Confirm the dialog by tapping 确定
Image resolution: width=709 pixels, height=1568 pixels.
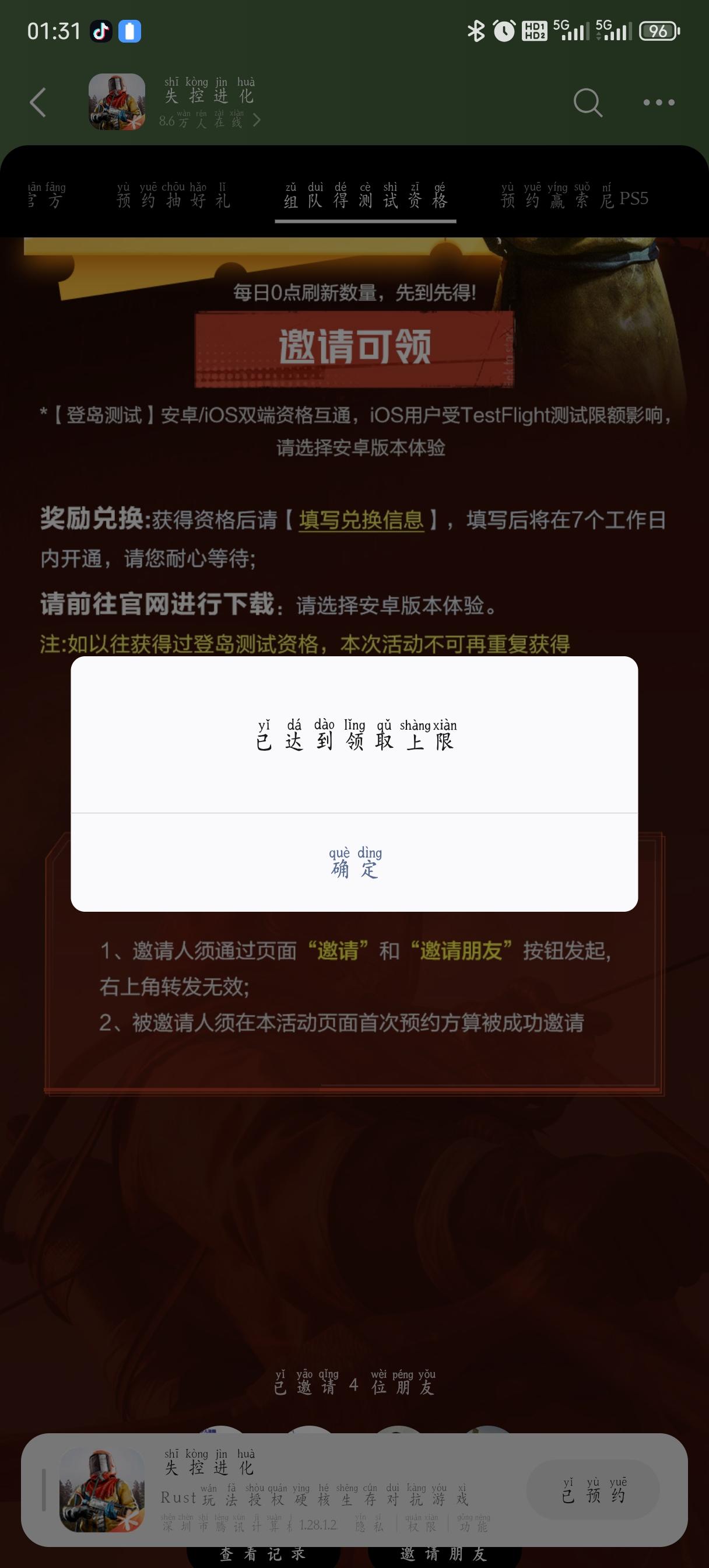[355, 867]
